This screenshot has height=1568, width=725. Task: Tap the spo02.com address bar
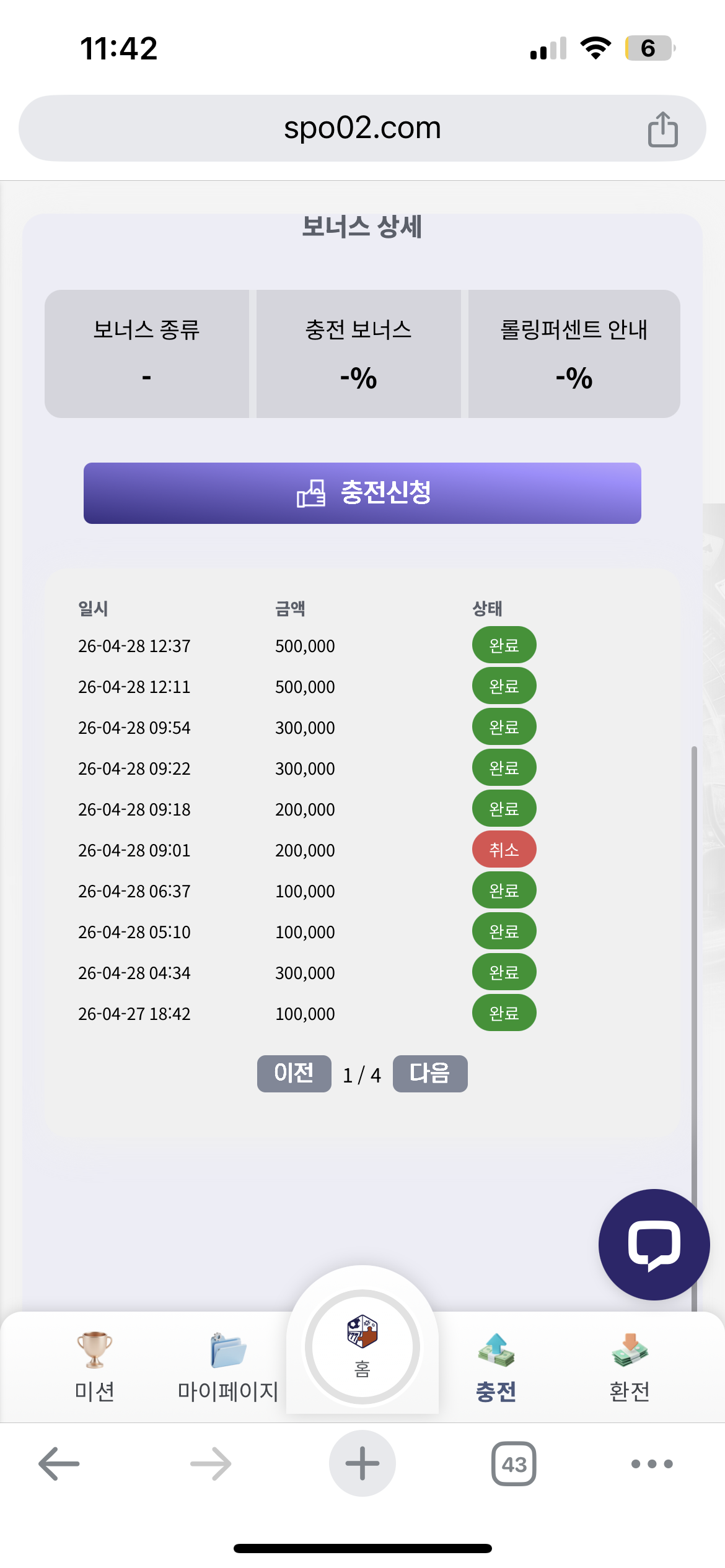[362, 128]
